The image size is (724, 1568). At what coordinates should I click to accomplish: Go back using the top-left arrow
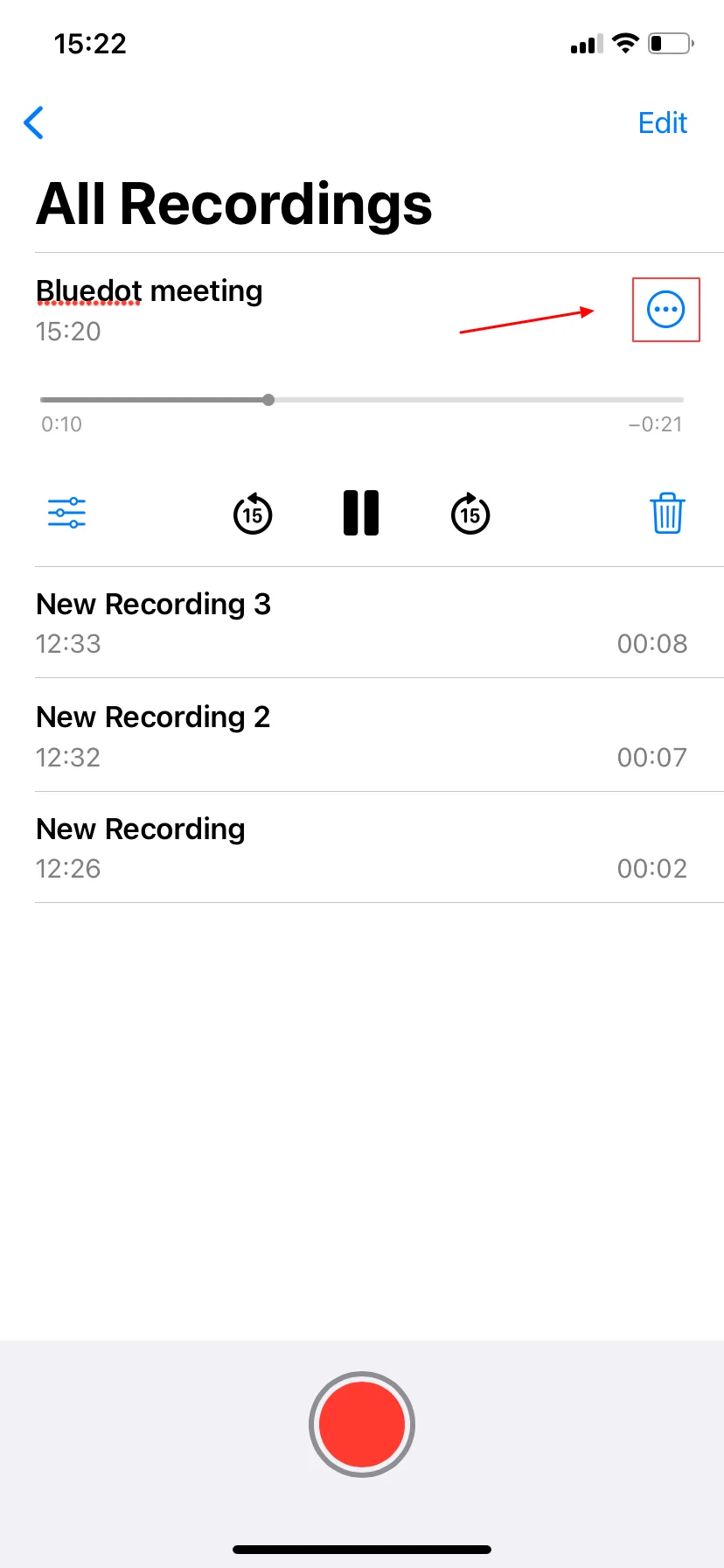point(34,122)
